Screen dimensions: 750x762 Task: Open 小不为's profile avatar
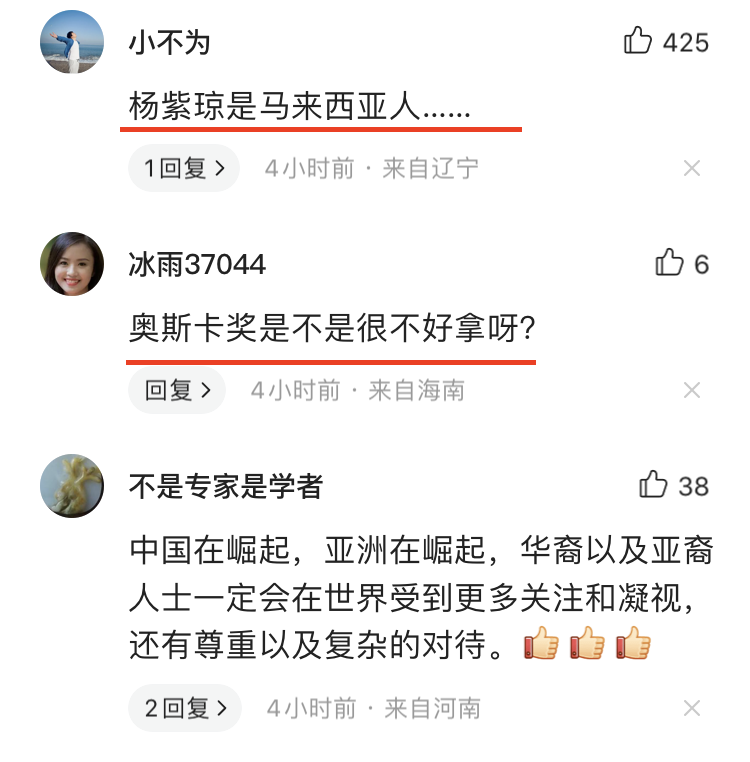(x=72, y=43)
